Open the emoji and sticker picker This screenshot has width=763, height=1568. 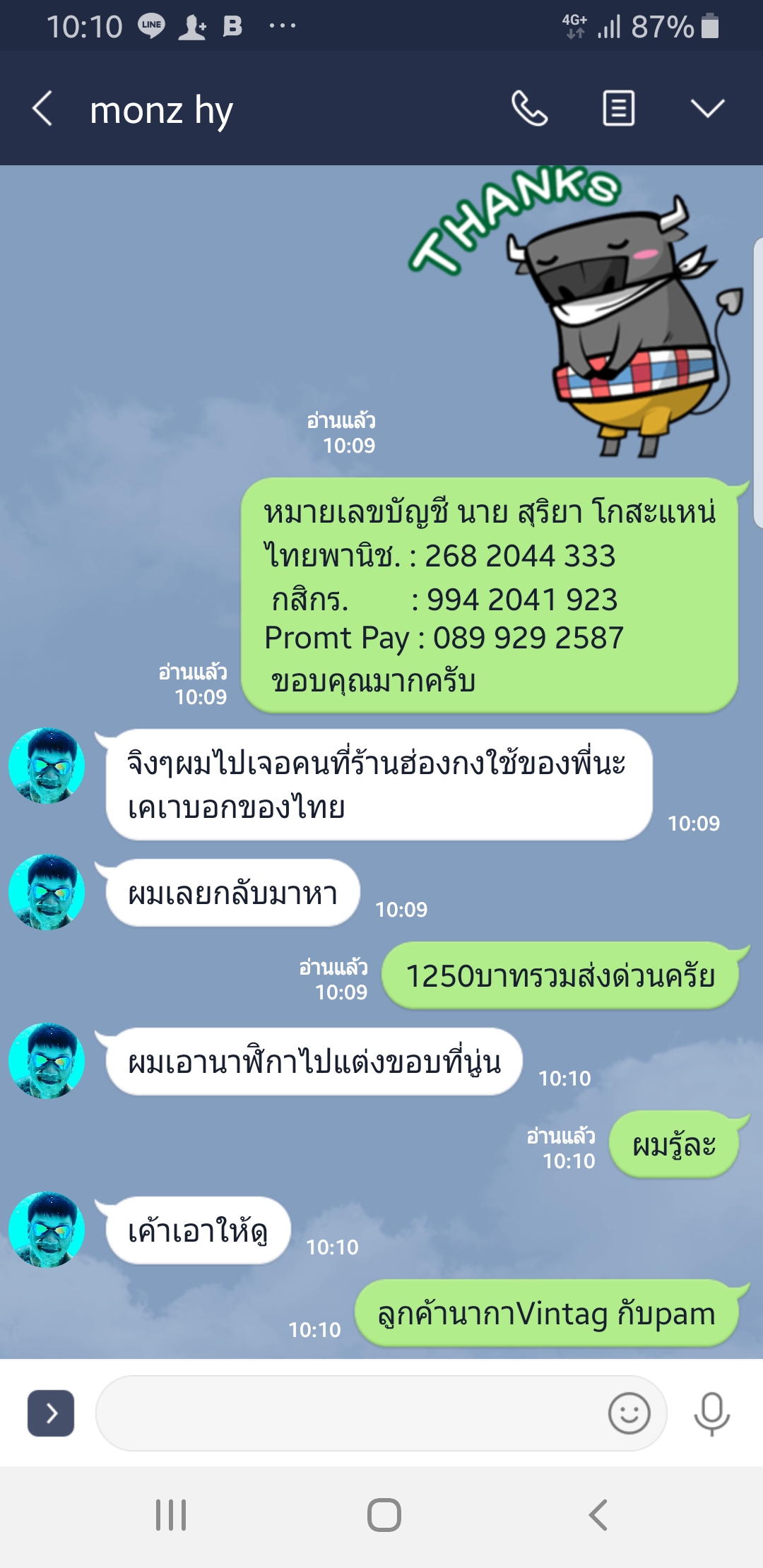pyautogui.click(x=629, y=1413)
